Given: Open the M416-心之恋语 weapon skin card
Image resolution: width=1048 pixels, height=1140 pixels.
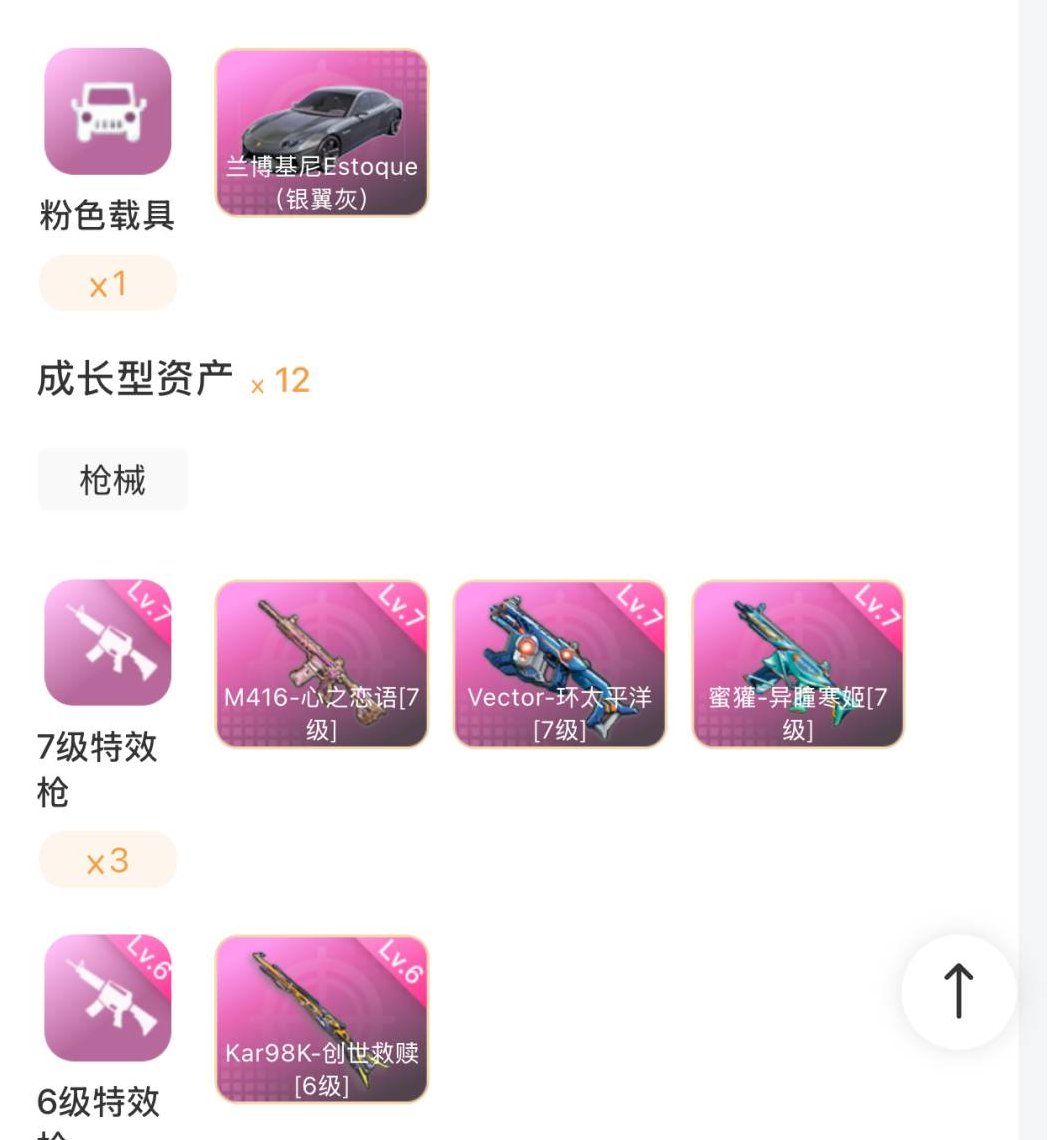Looking at the screenshot, I should [x=322, y=663].
